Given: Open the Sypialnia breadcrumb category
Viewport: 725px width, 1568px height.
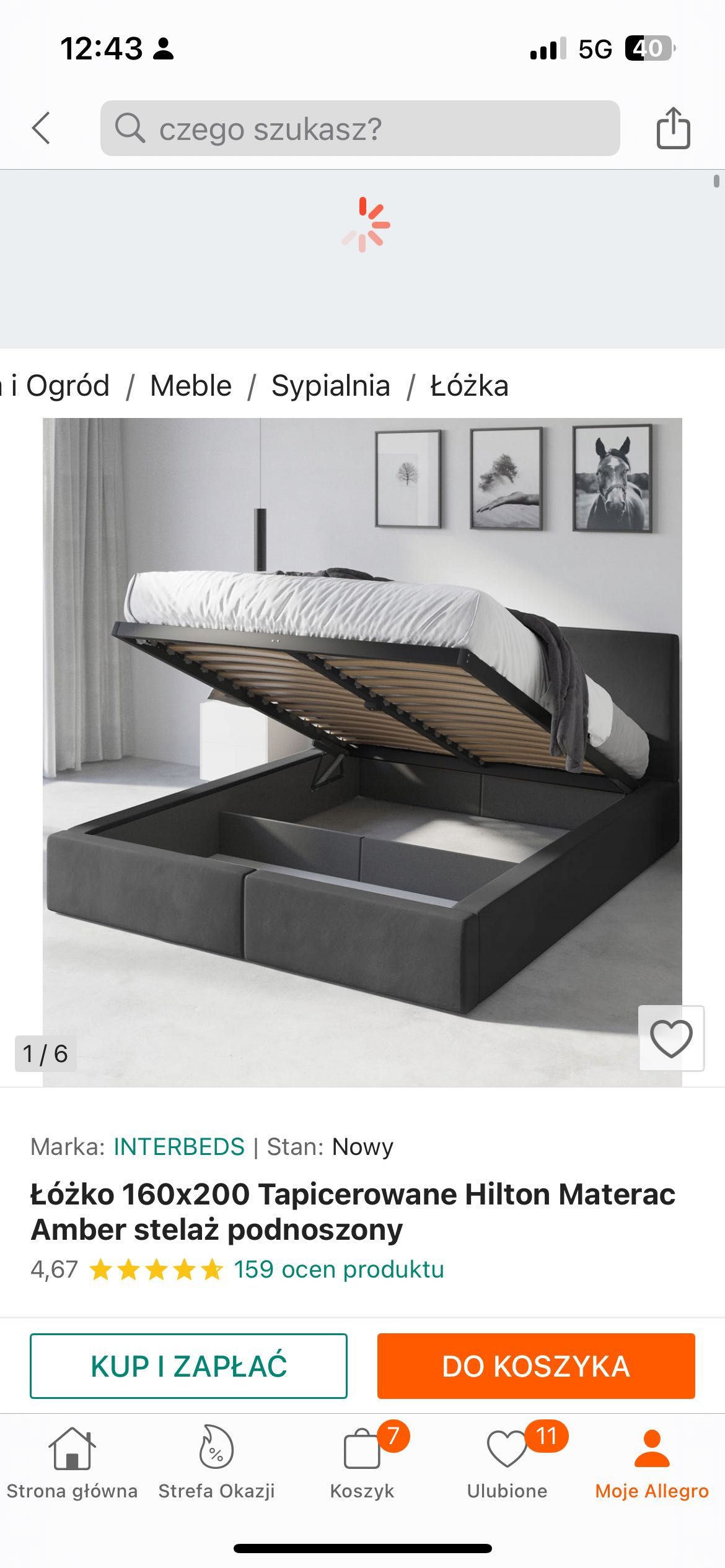Looking at the screenshot, I should point(330,386).
